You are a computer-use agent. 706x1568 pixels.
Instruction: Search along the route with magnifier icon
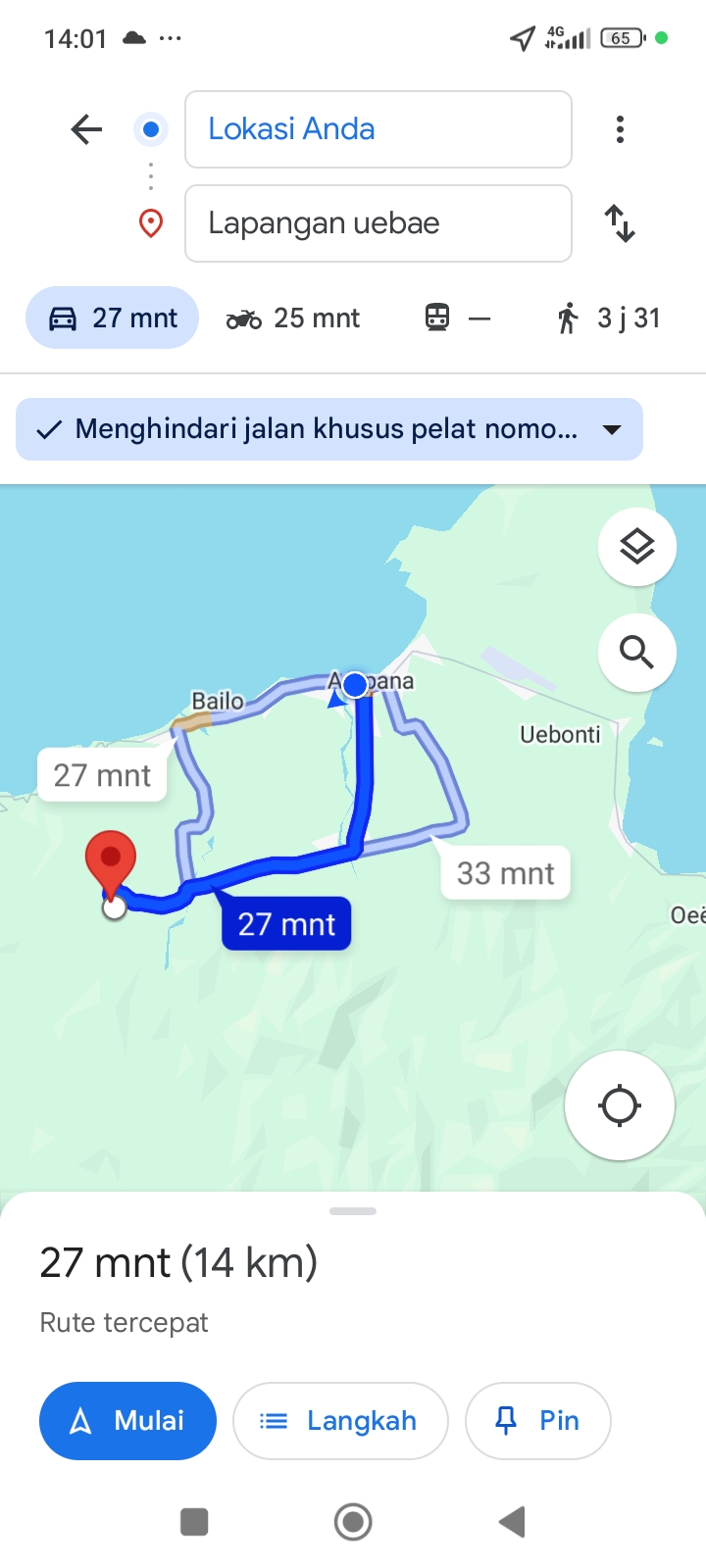[637, 652]
